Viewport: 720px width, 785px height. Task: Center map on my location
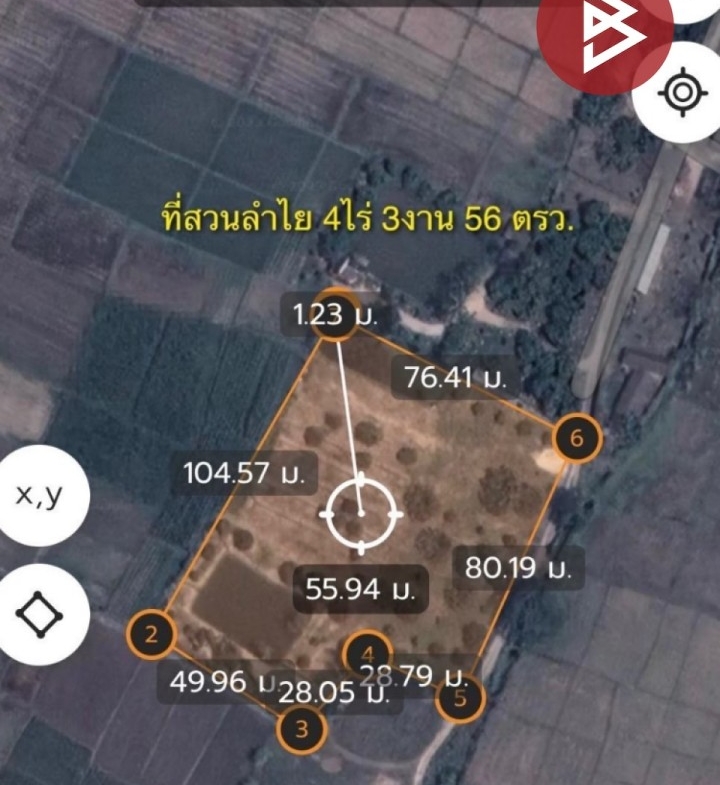tap(682, 93)
